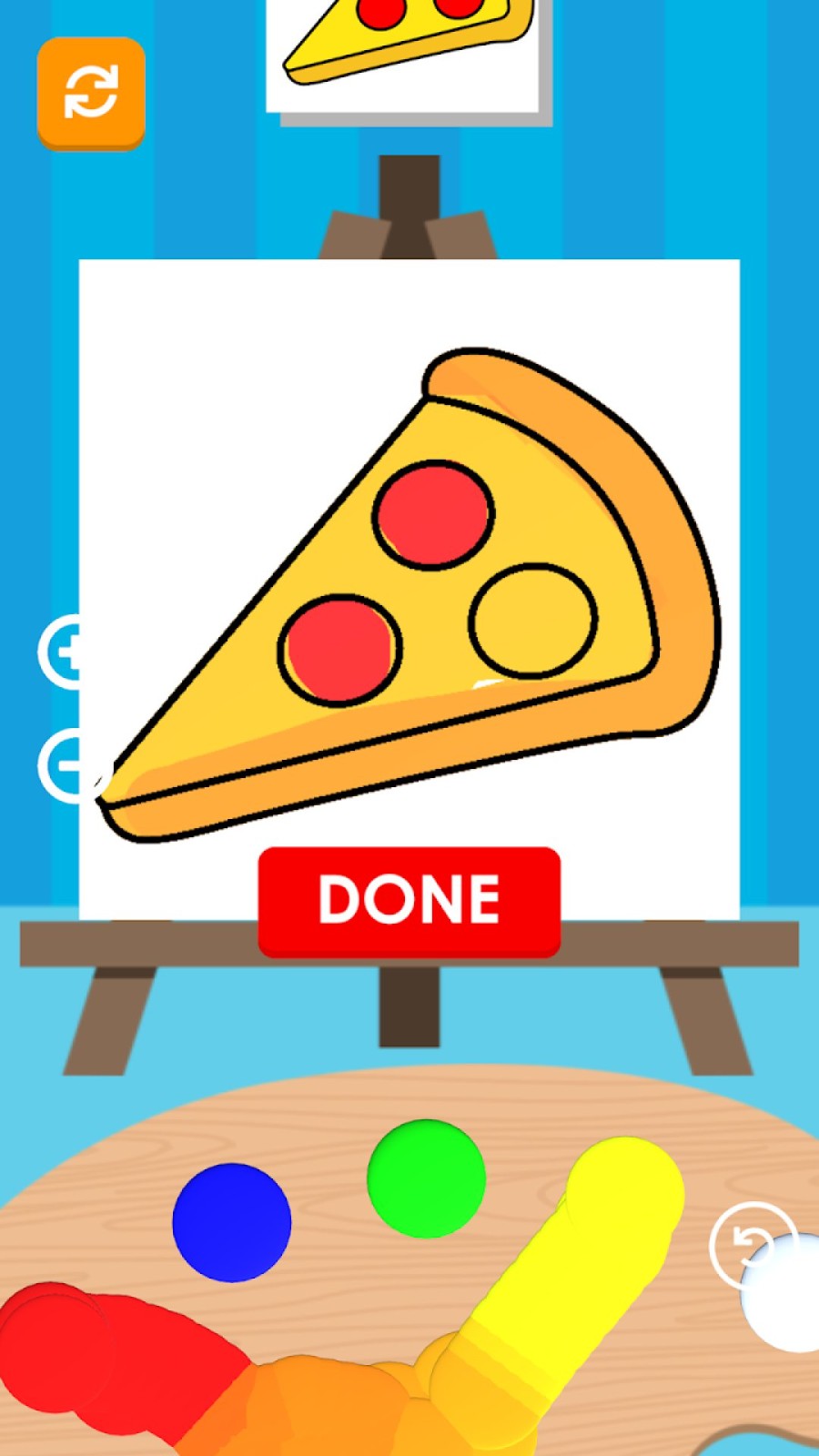Tap the orange refresh button
Screen dimensions: 819x1456
pyautogui.click(x=91, y=93)
